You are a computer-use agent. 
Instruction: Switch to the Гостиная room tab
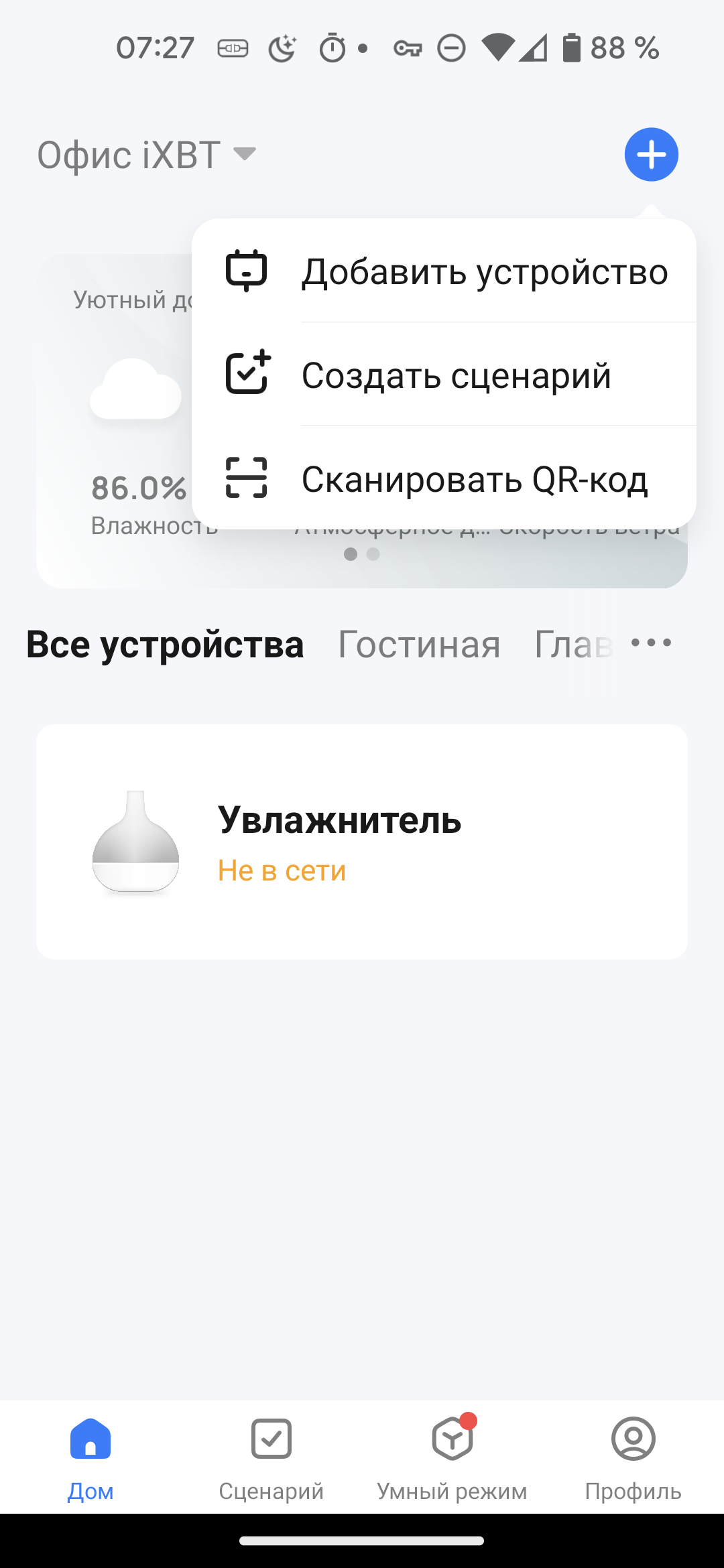click(x=419, y=645)
